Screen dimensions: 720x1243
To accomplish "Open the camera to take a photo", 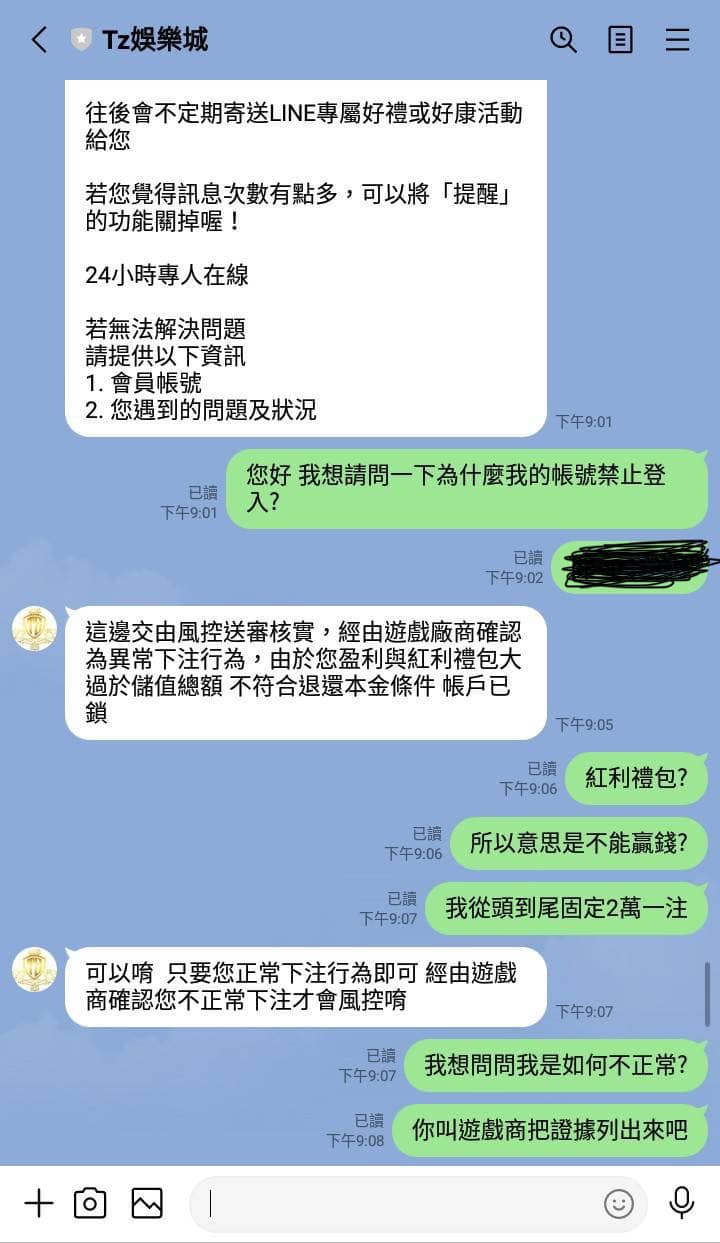I will 90,1203.
